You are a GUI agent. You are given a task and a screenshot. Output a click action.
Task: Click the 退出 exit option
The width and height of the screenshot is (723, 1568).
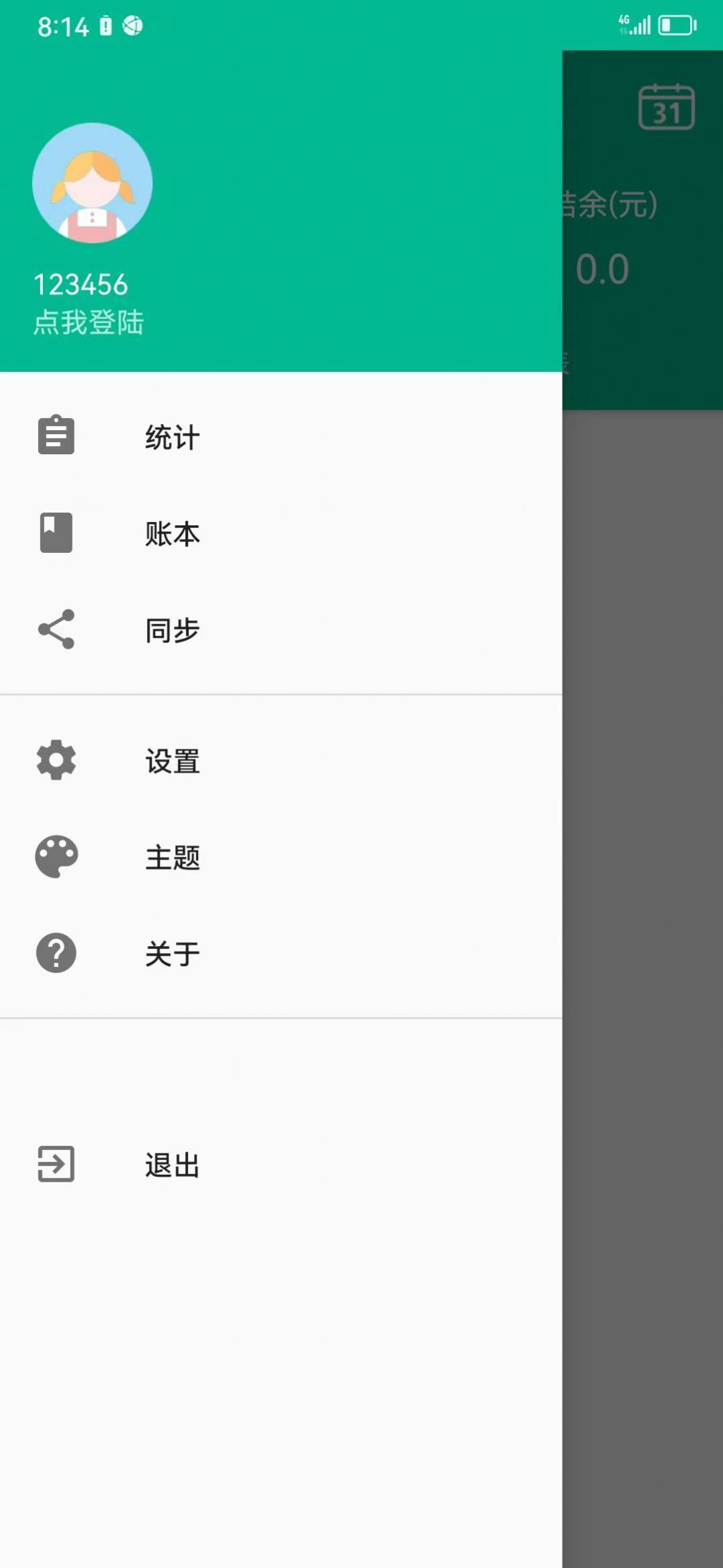(x=172, y=1164)
